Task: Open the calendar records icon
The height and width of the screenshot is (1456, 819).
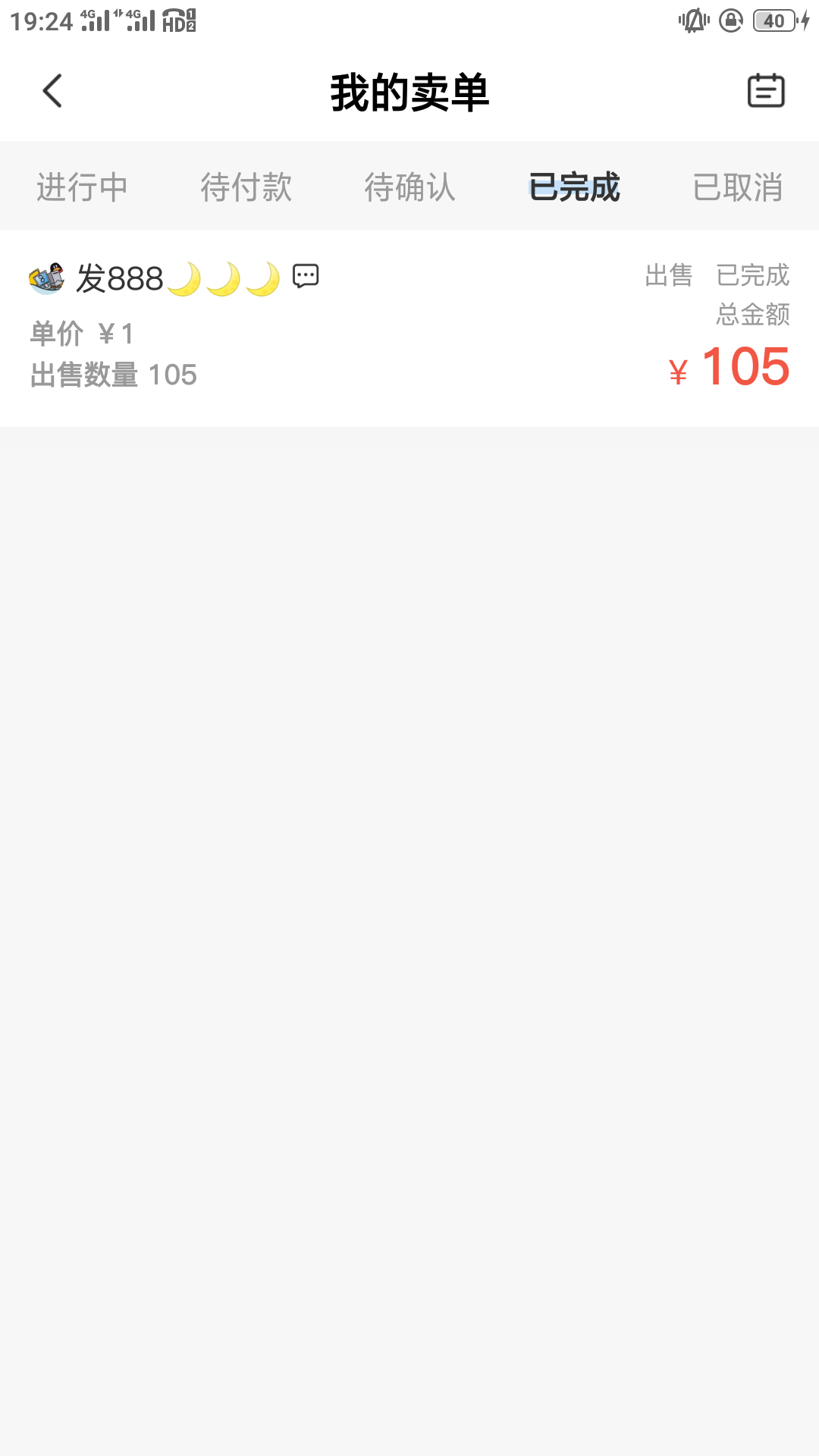Action: coord(766,91)
